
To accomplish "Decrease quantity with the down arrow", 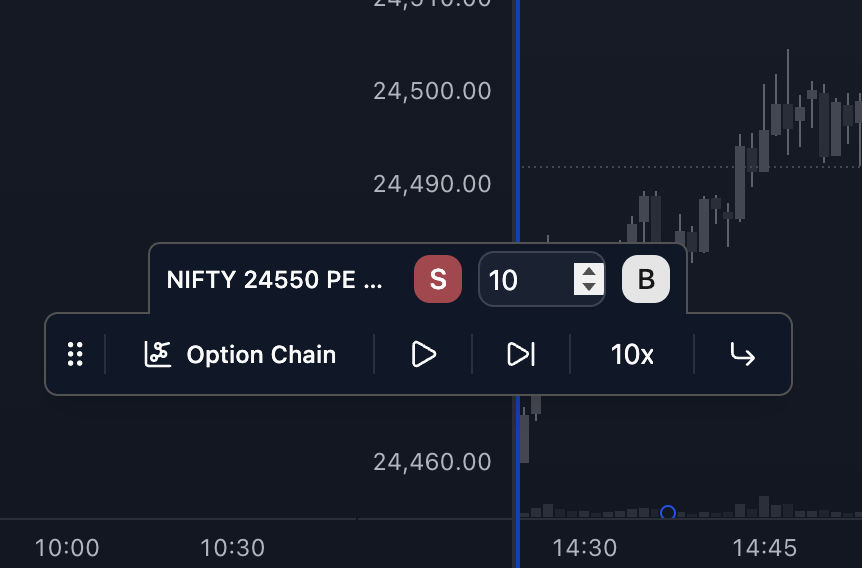I will click(x=589, y=287).
